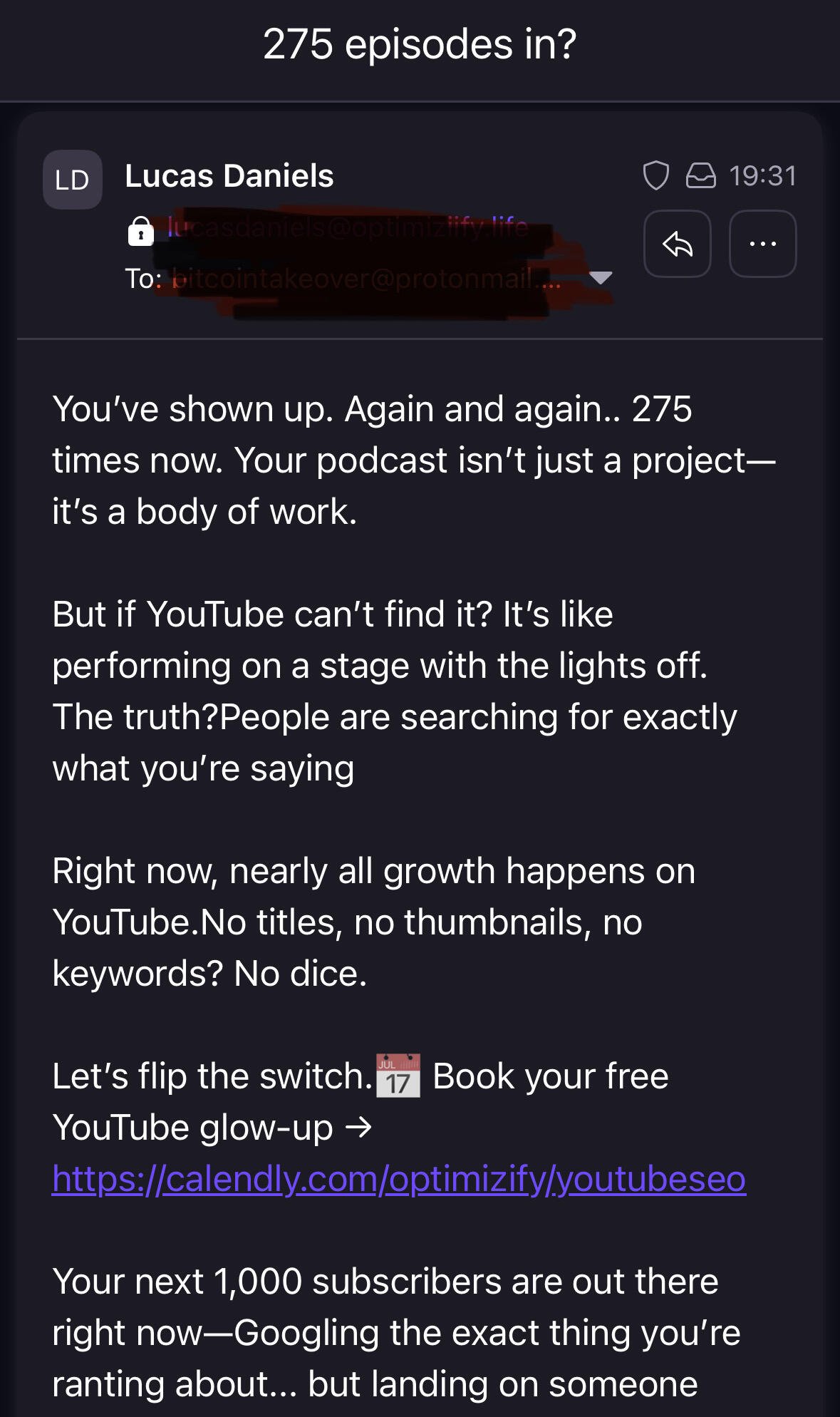Tap the LD sender avatar

(73, 180)
